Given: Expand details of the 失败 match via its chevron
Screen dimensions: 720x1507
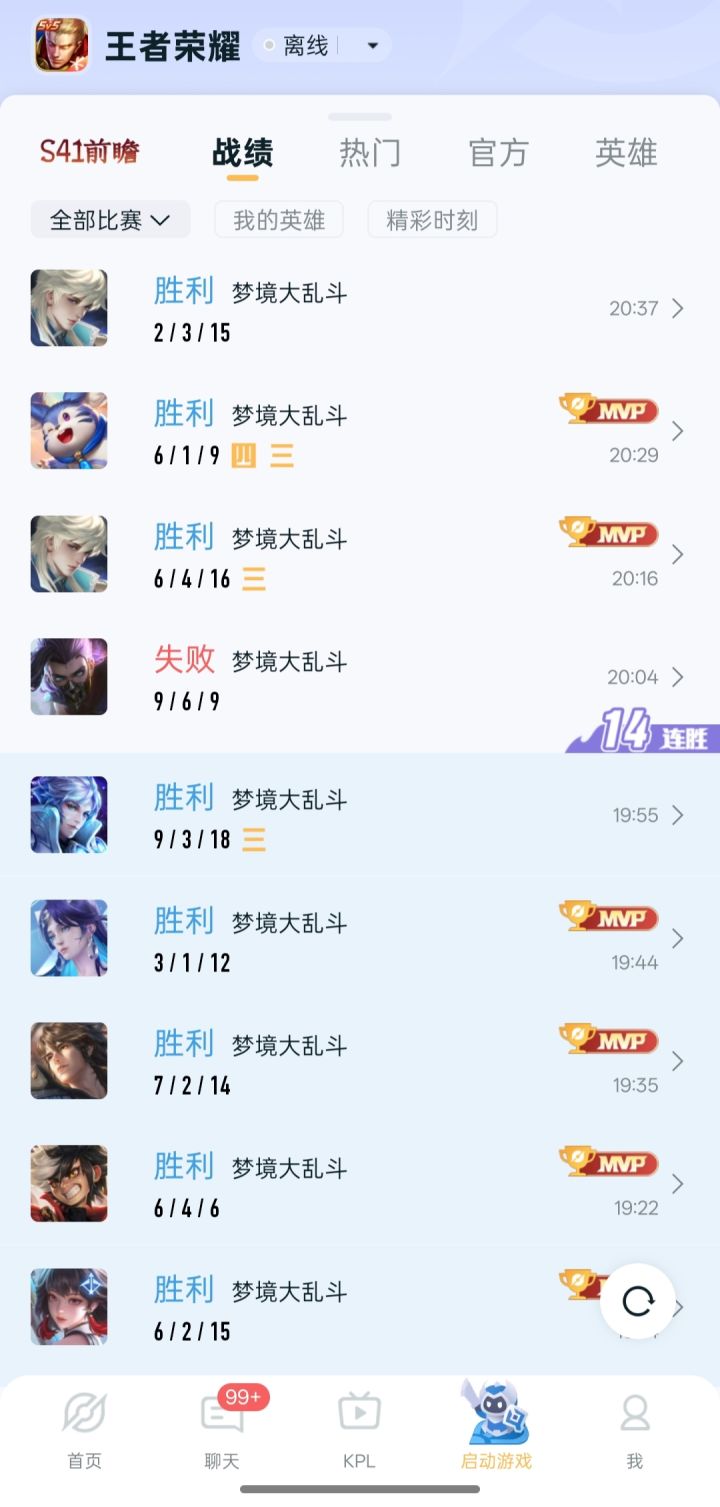Looking at the screenshot, I should 678,677.
